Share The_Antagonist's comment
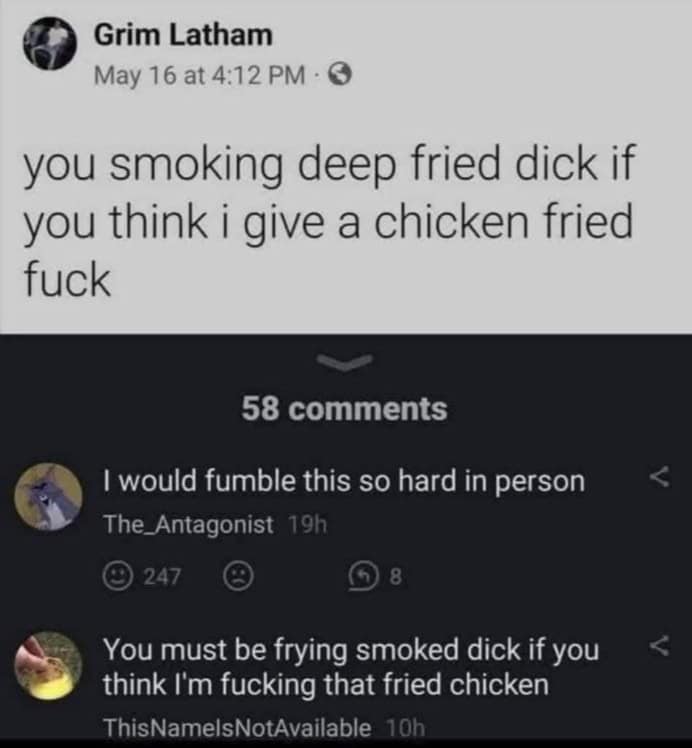The height and width of the screenshot is (748, 692). coord(657,482)
